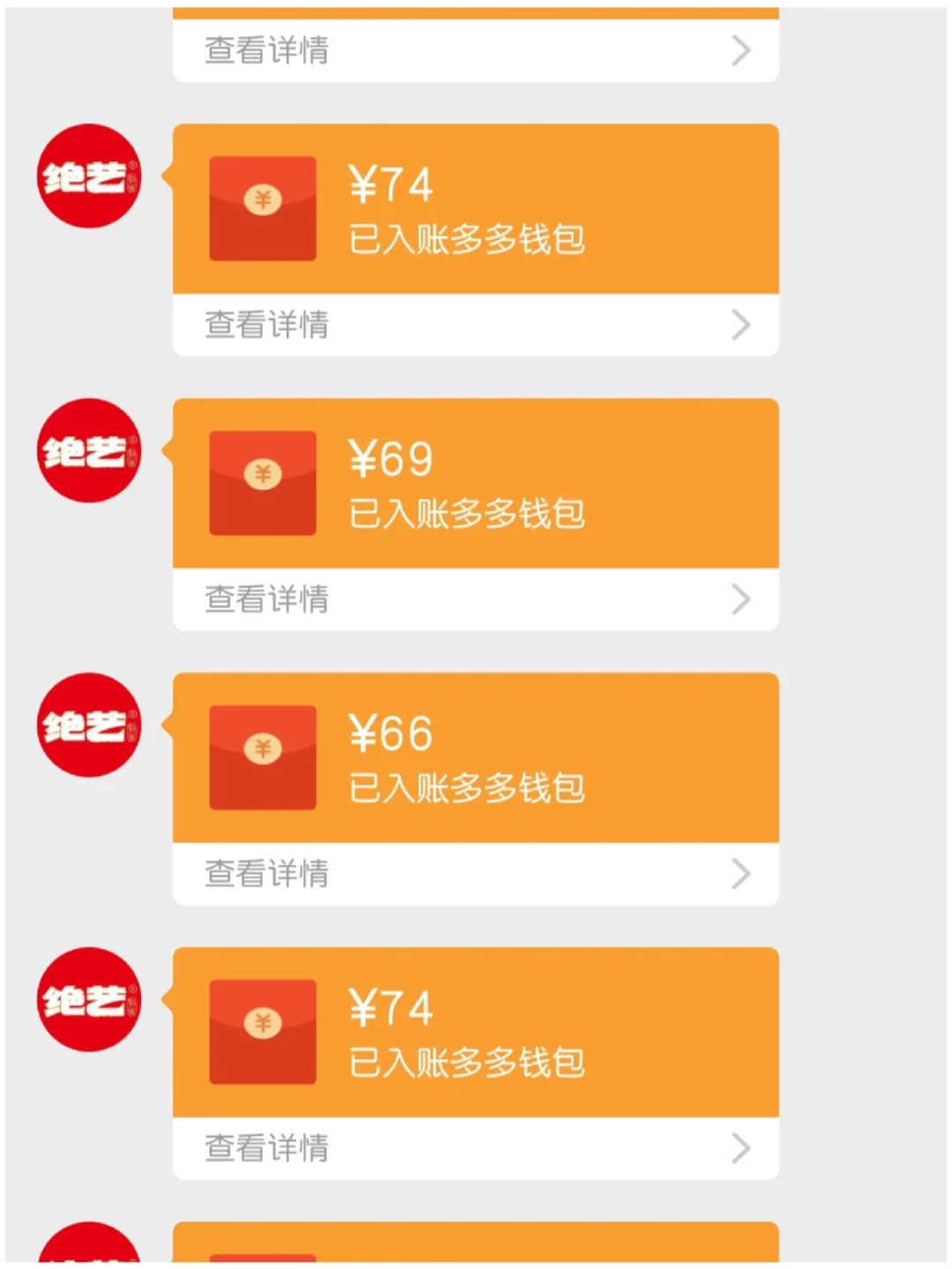Open the red envelope icon in the ¥69 card
The image size is (952, 1269).
[261, 483]
